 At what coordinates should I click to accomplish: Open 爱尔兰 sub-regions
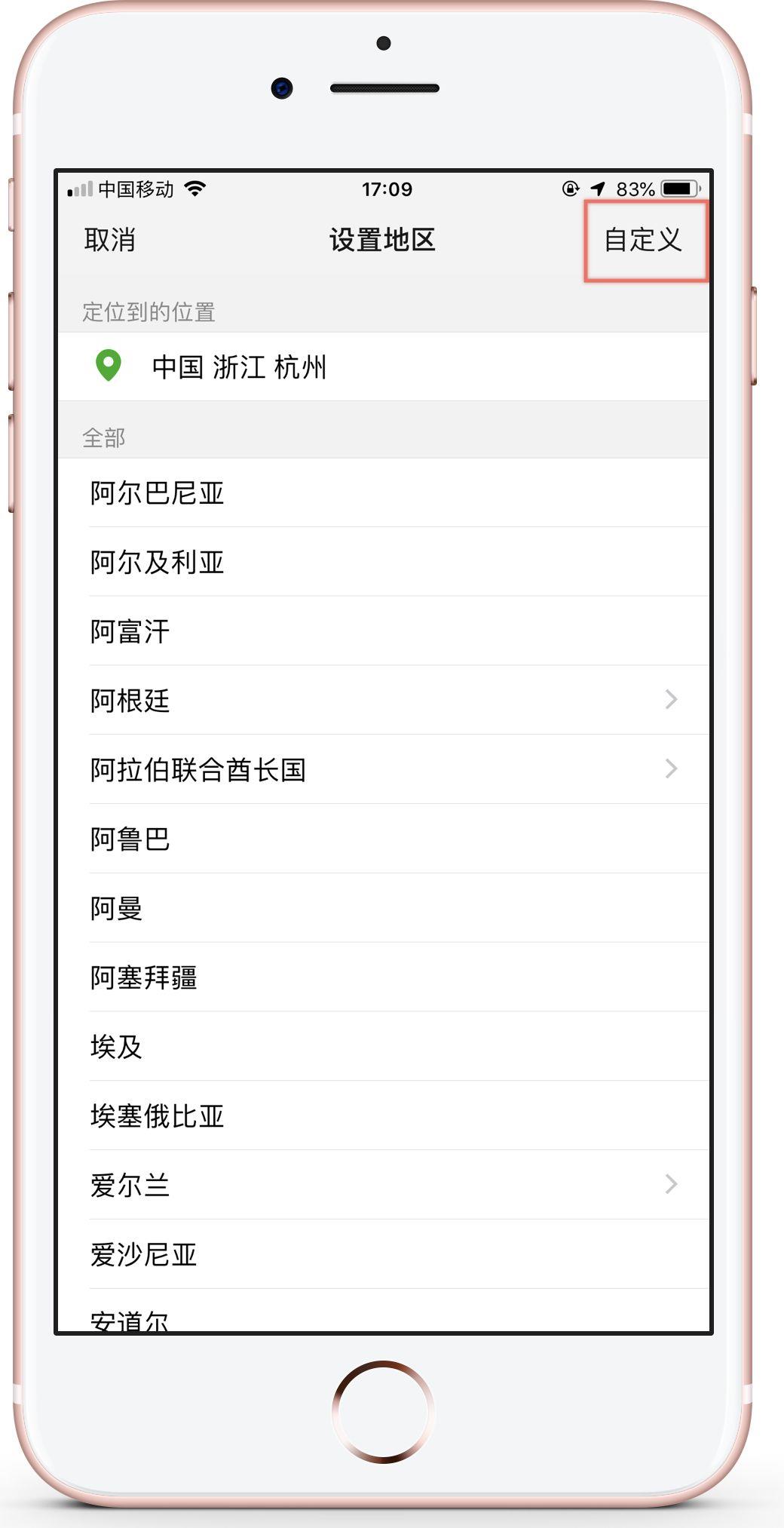383,1186
